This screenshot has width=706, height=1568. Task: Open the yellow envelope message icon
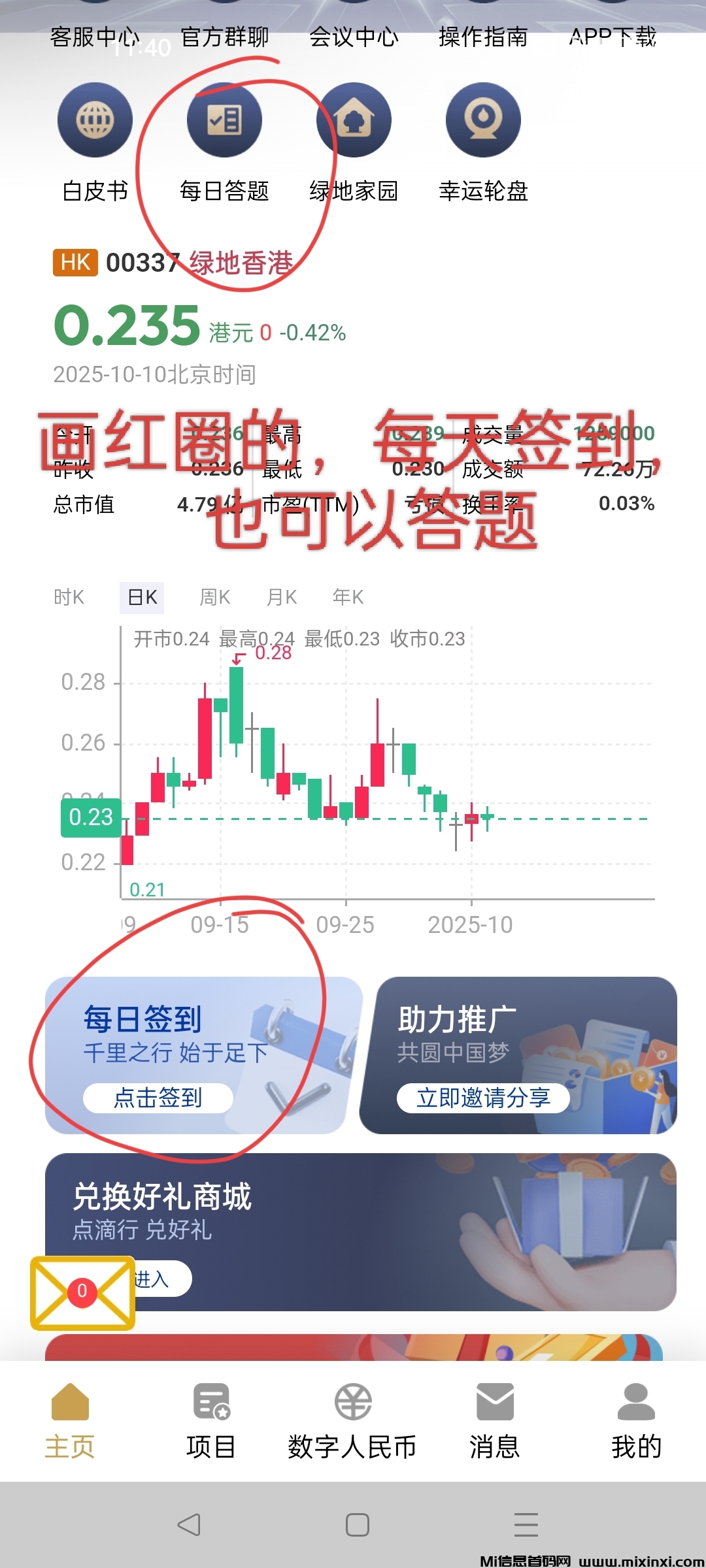pyautogui.click(x=82, y=1293)
